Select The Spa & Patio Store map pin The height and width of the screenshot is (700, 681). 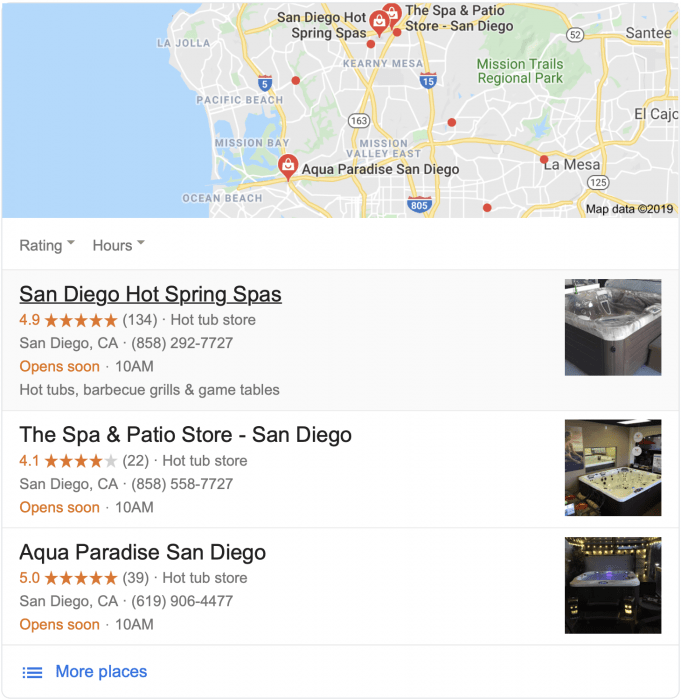pos(392,13)
